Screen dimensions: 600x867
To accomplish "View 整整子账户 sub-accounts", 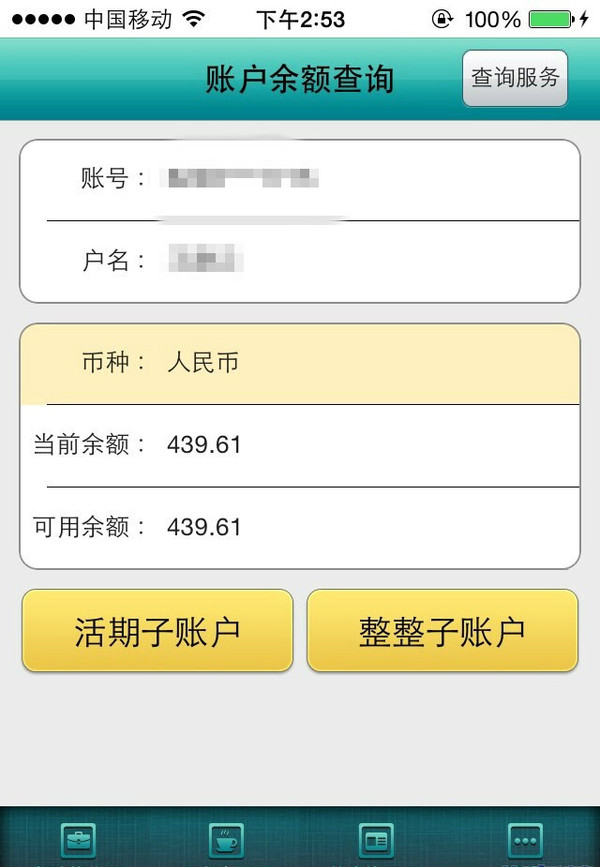I will coord(442,631).
